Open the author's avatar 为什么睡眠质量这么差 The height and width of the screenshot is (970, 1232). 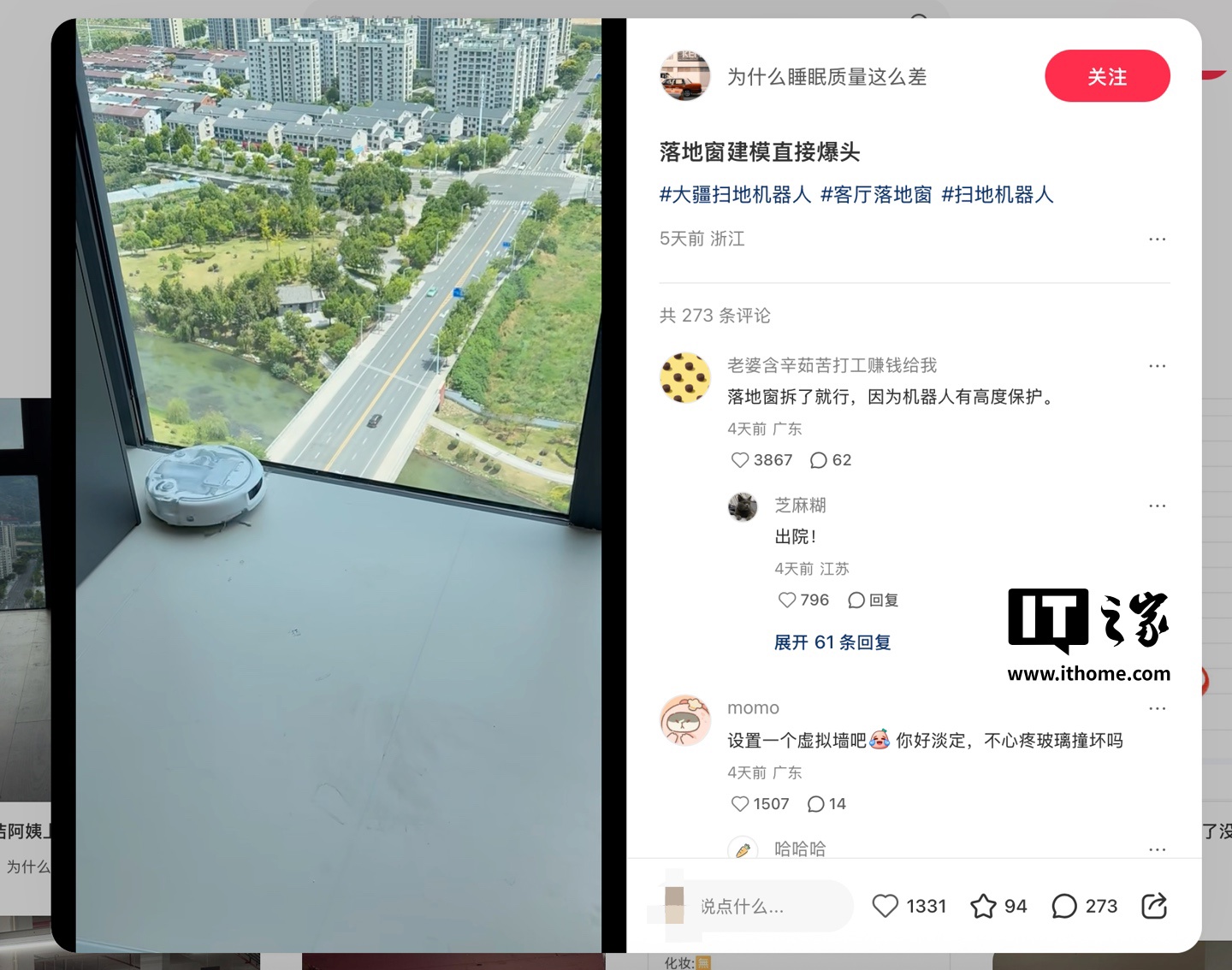pyautogui.click(x=684, y=76)
